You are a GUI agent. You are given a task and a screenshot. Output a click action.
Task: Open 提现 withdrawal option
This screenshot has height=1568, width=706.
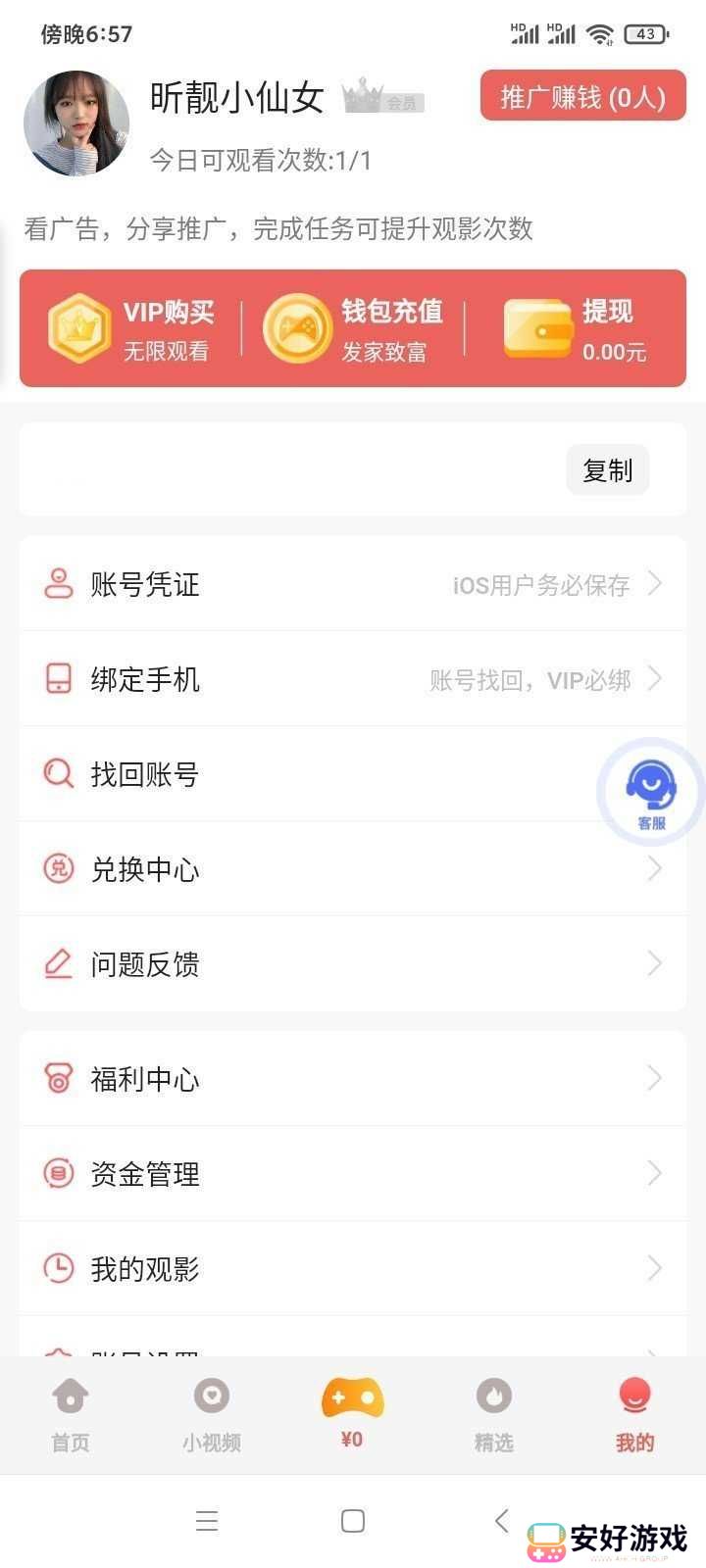tap(577, 329)
